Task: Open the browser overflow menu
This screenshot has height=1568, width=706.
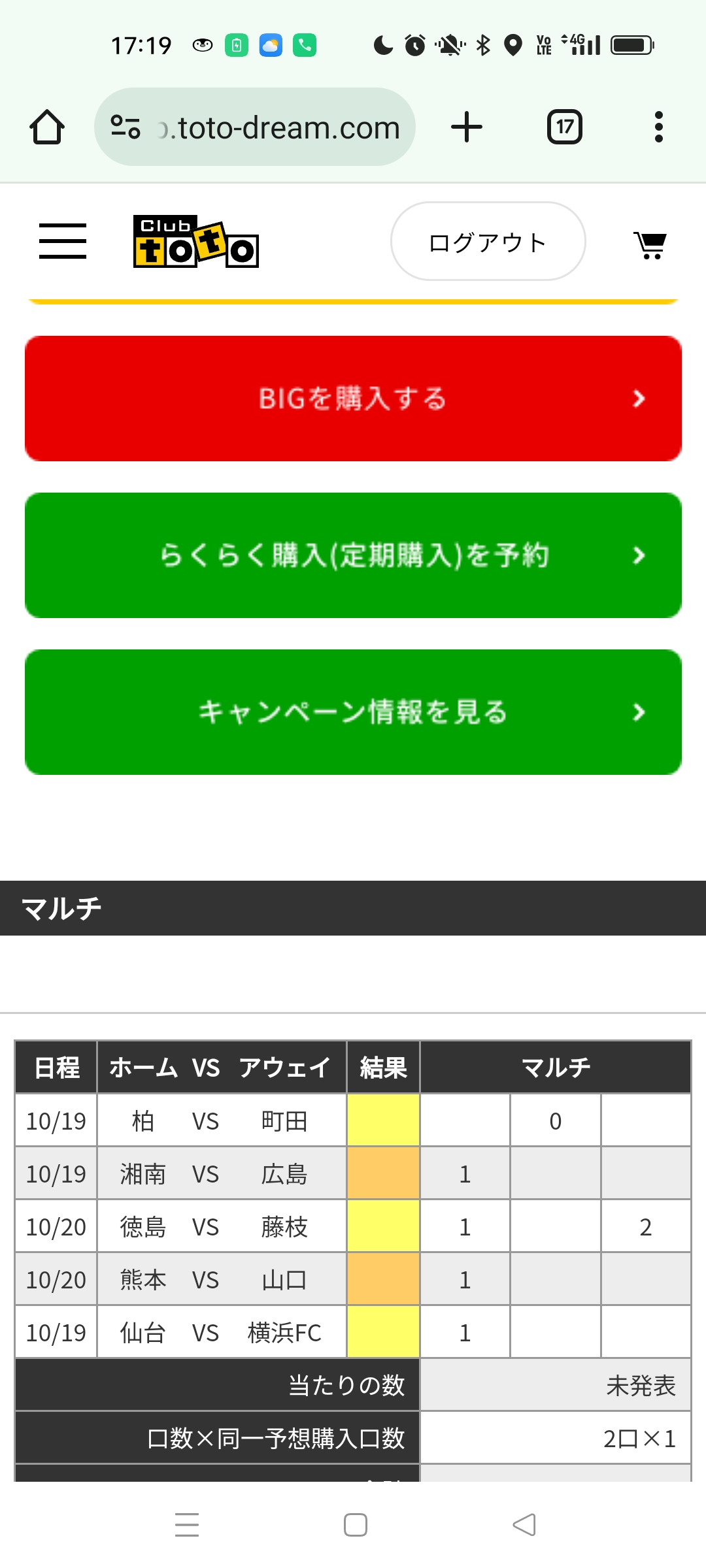Action: [x=659, y=127]
